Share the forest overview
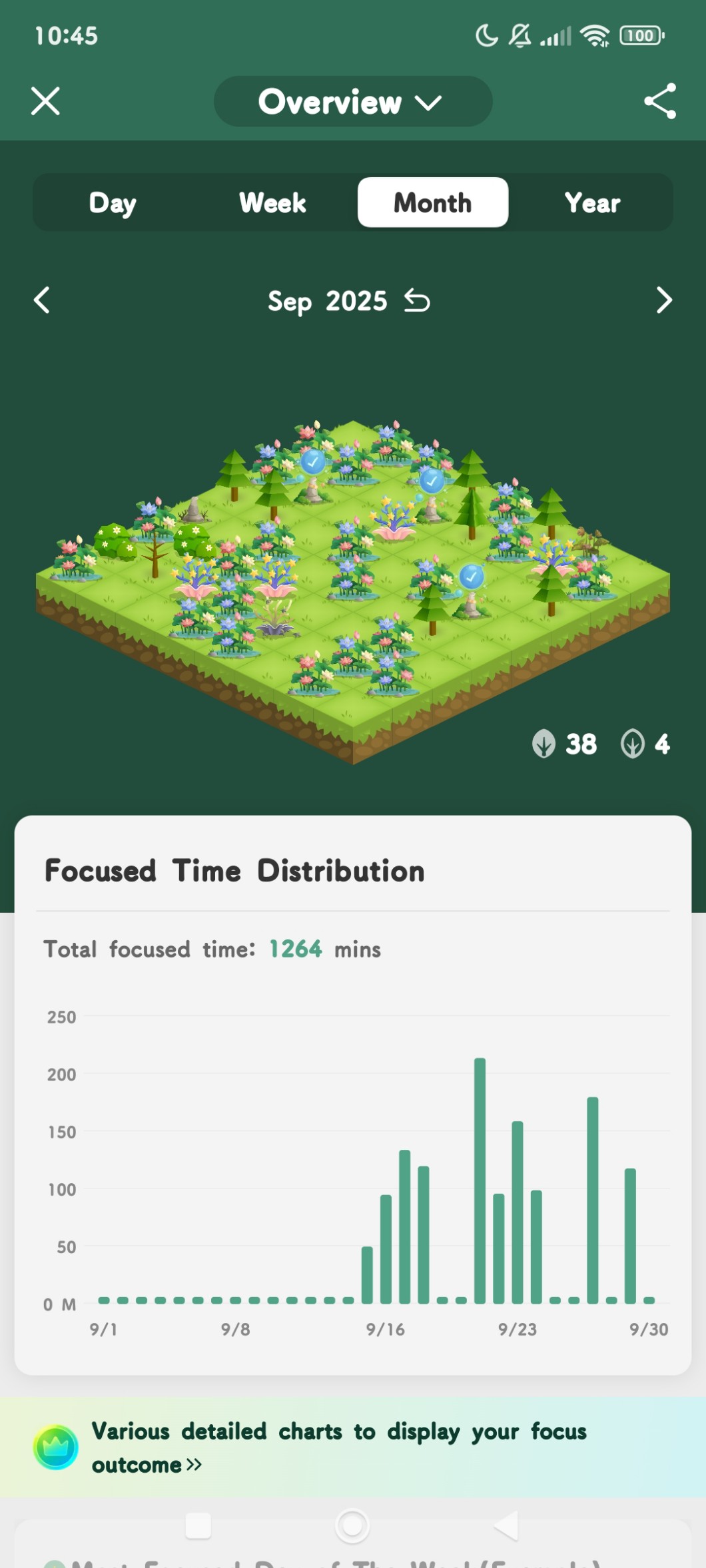 659,101
